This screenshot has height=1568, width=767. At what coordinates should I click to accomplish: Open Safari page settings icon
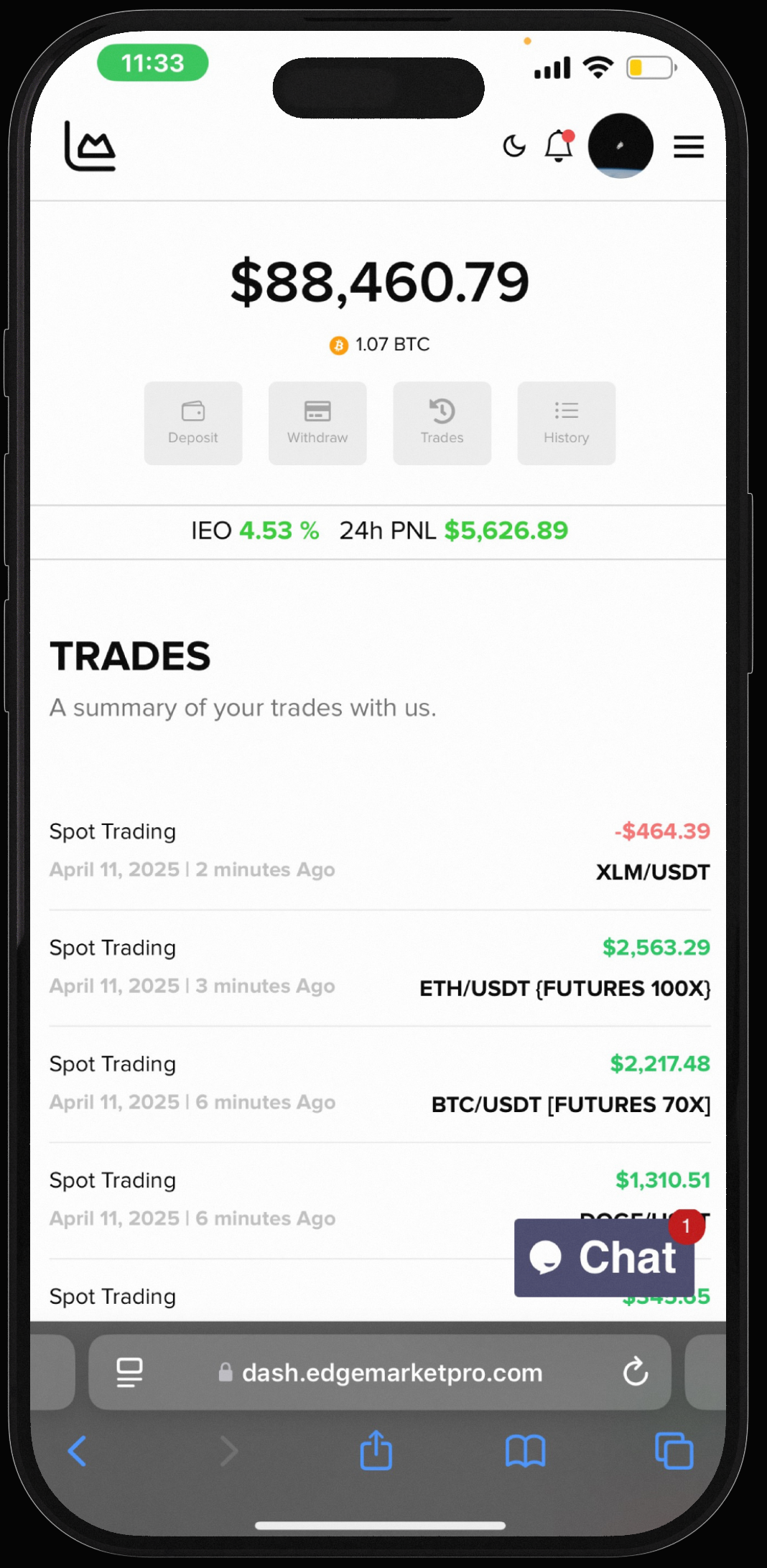point(130,1372)
